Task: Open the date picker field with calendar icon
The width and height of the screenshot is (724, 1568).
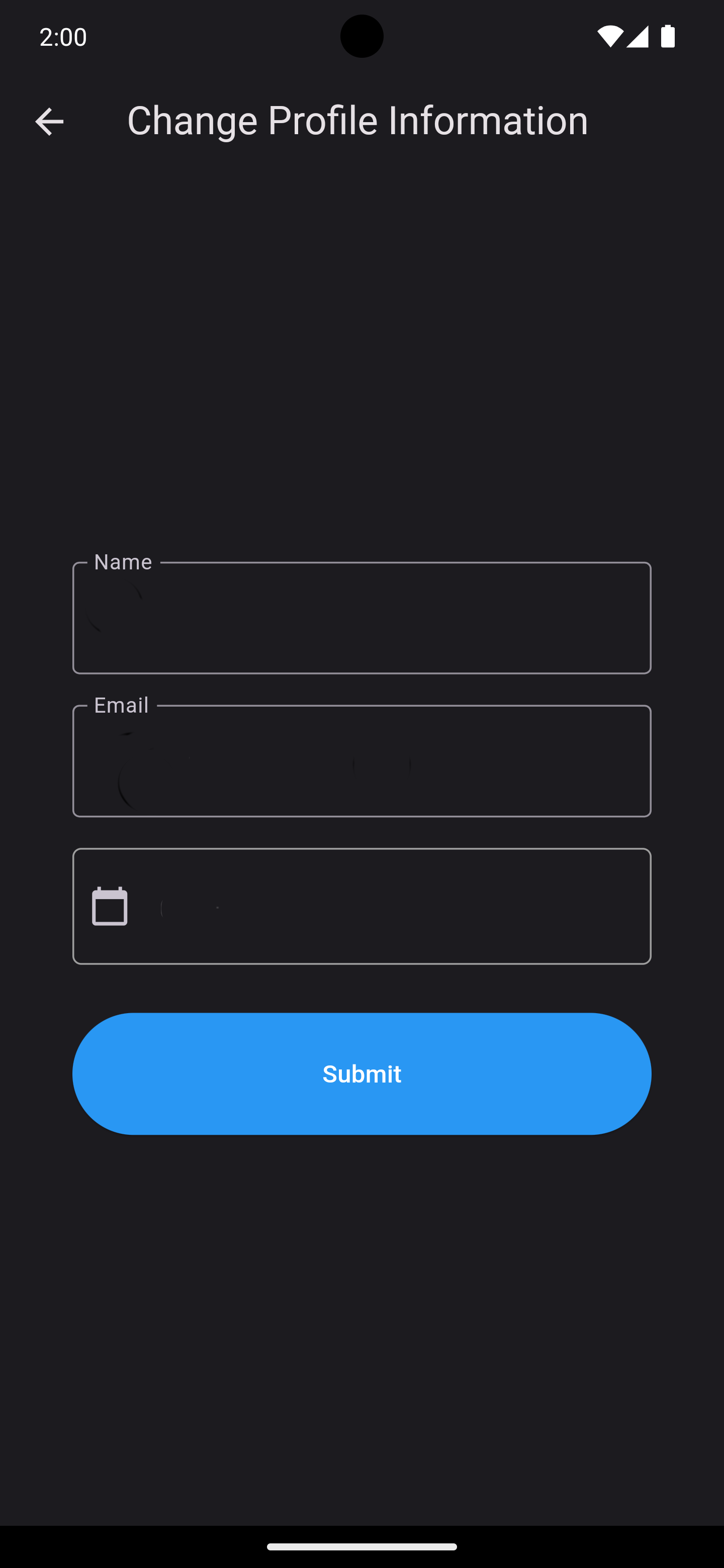Action: (x=361, y=906)
